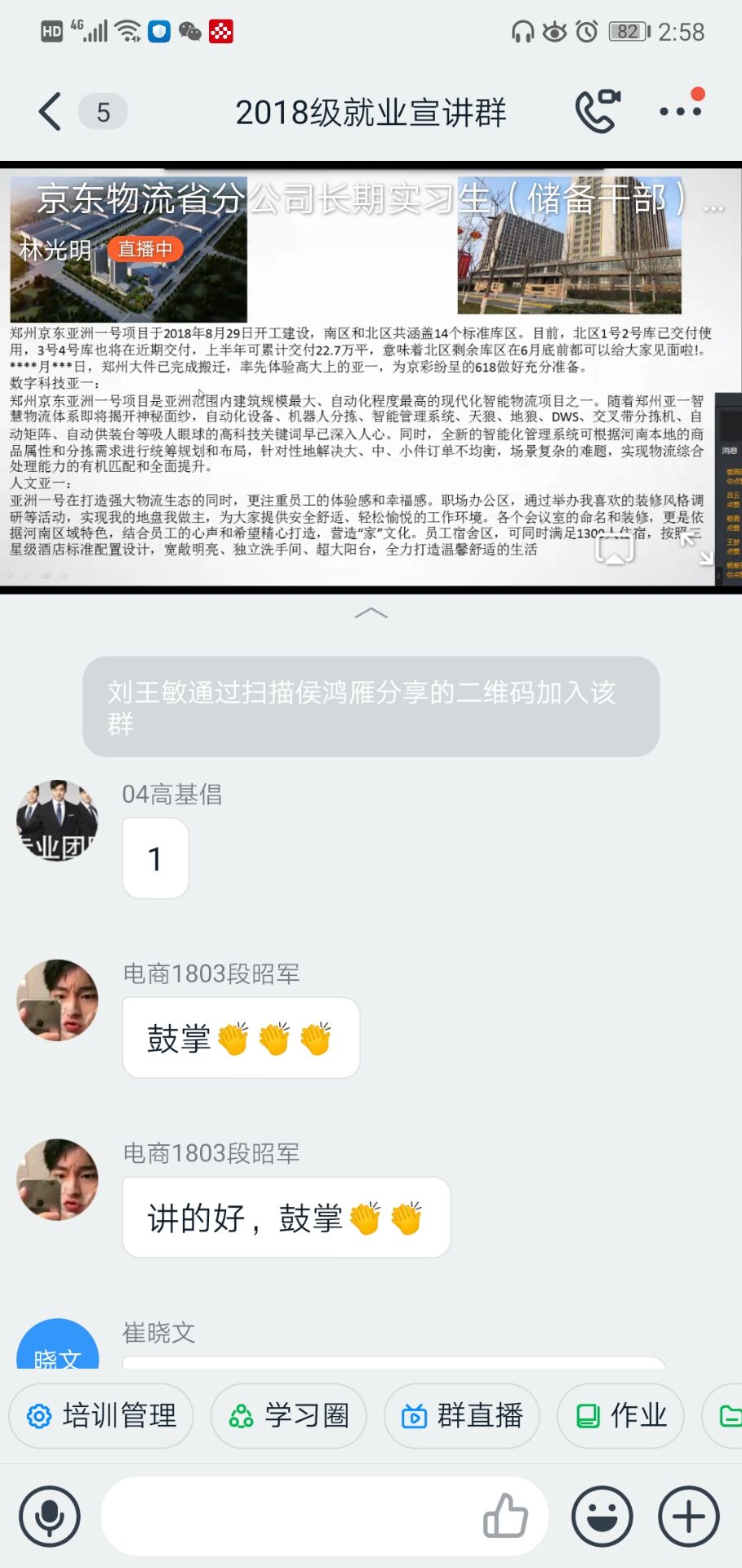Open 04高基倡's profile avatar
The width and height of the screenshot is (742, 1568).
click(57, 820)
